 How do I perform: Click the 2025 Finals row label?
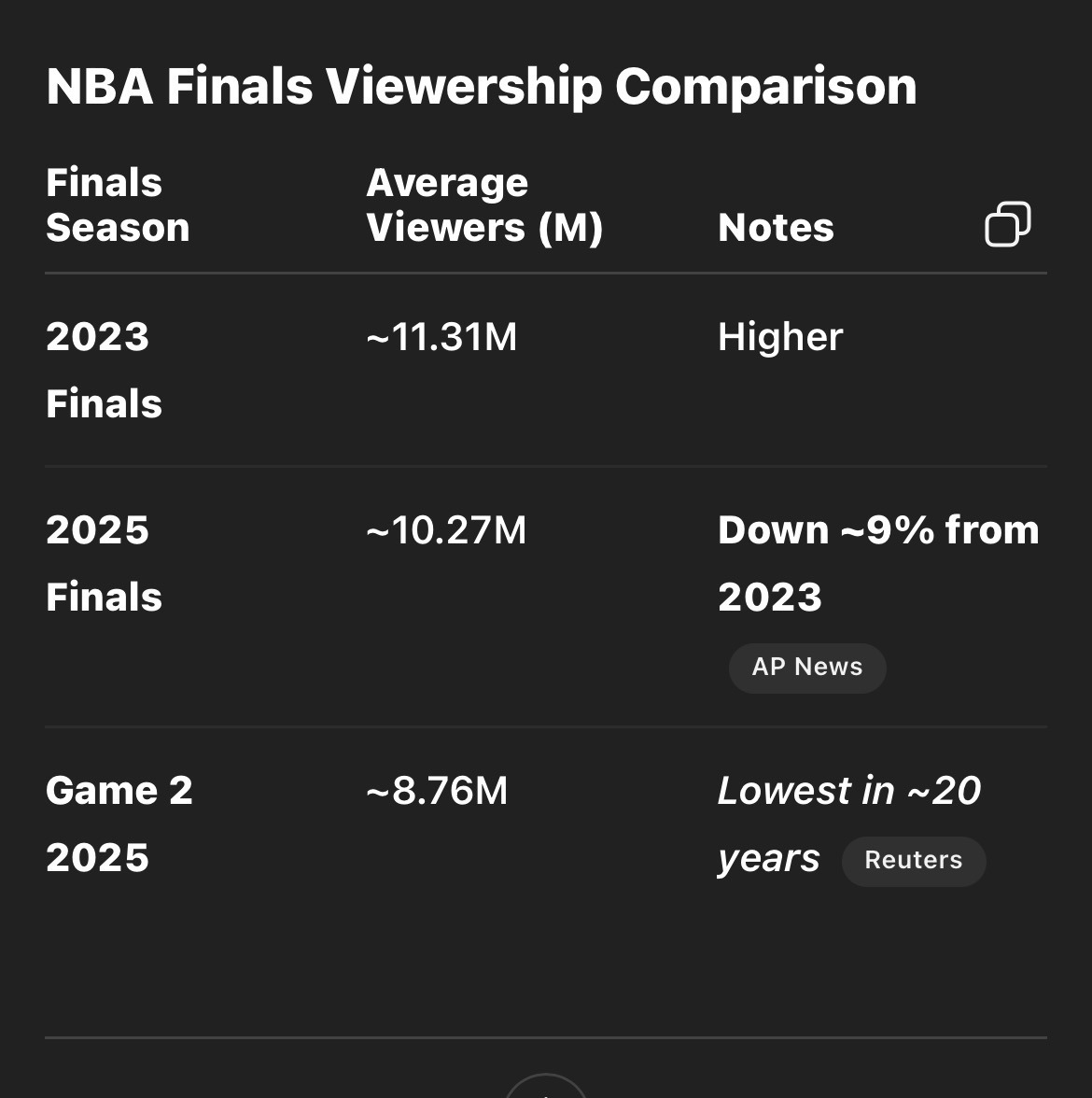(x=104, y=562)
